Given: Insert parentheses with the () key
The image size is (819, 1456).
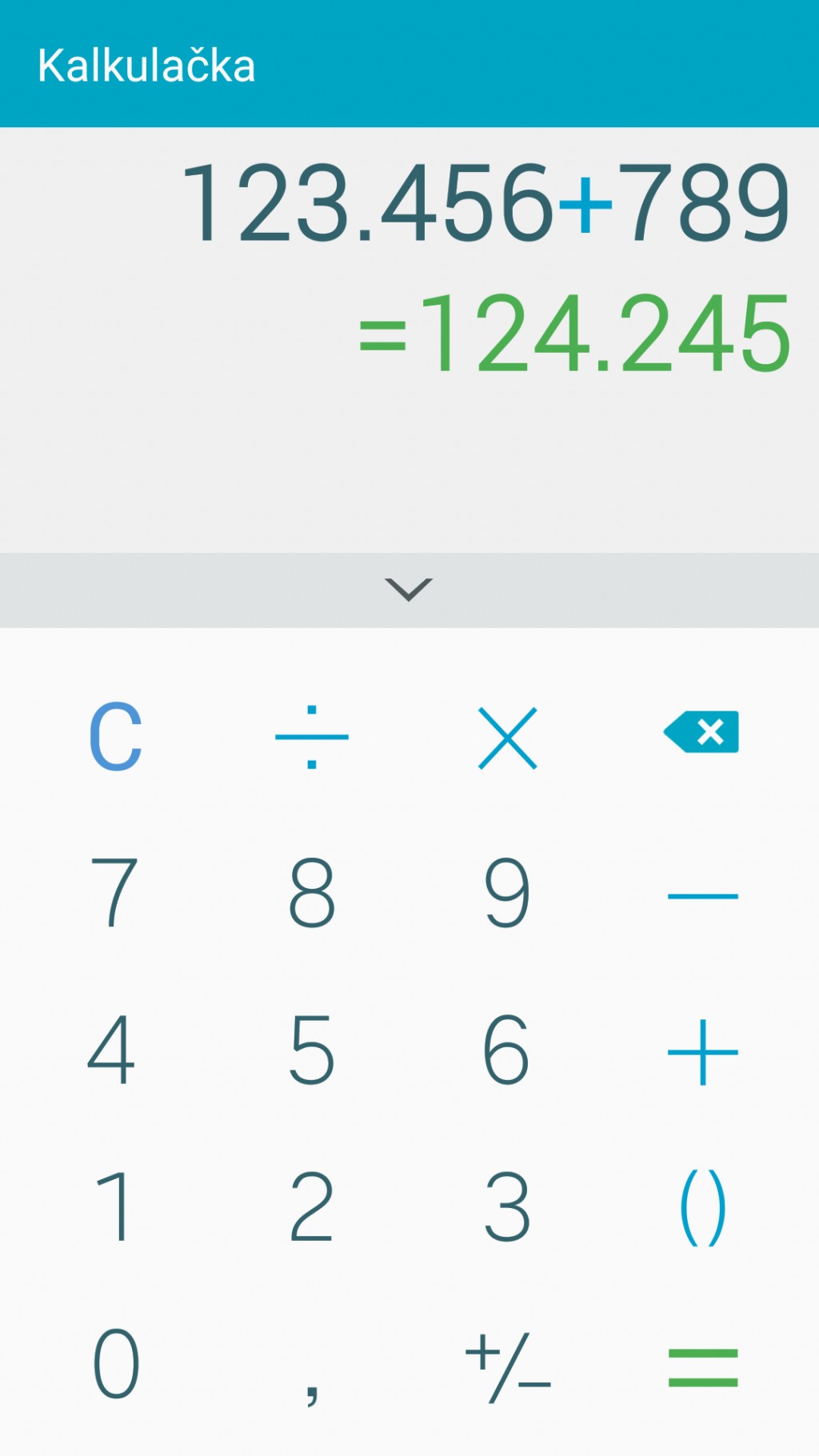Looking at the screenshot, I should [702, 1208].
